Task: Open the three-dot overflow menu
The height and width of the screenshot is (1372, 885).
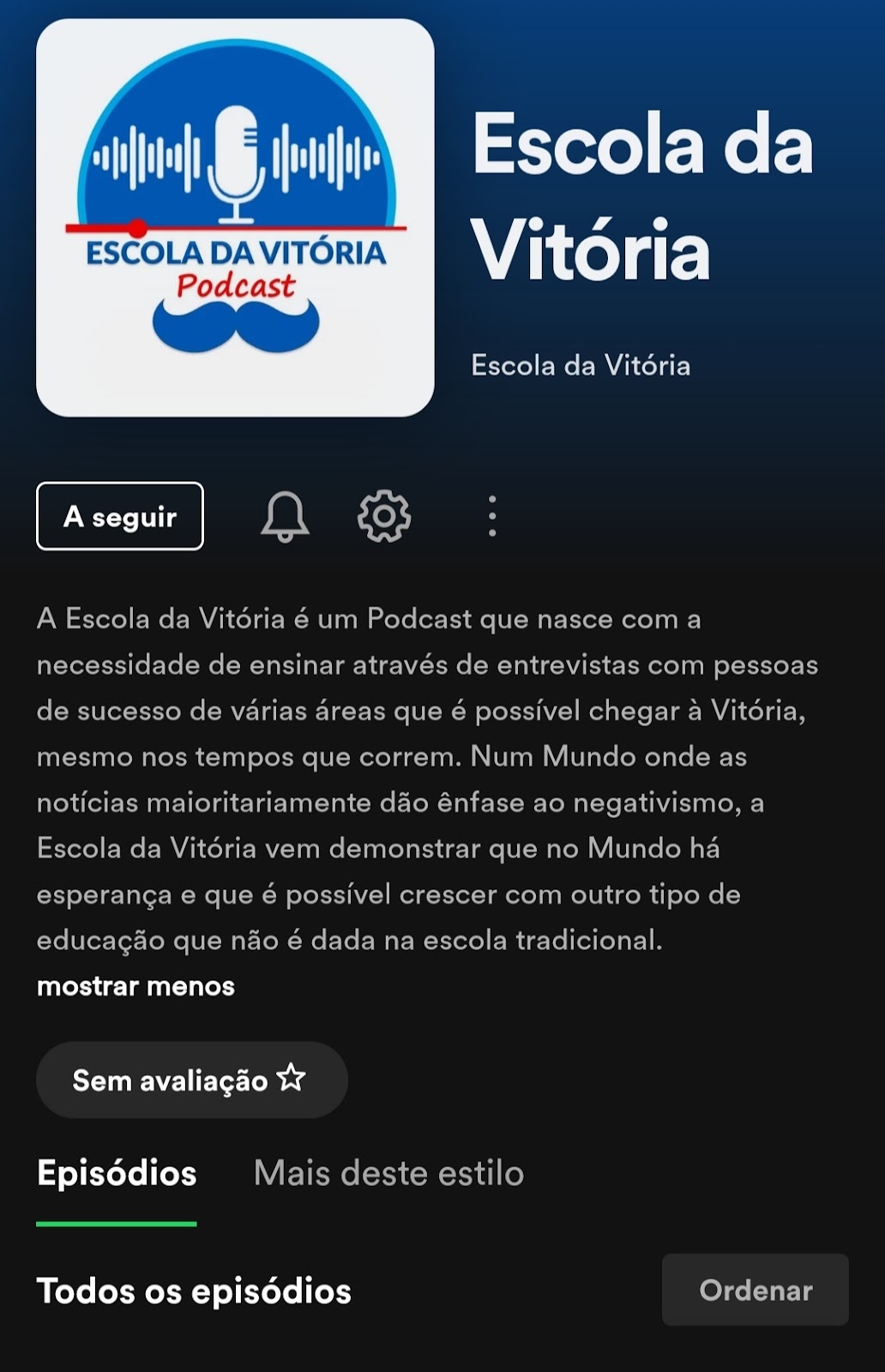Action: (x=491, y=516)
